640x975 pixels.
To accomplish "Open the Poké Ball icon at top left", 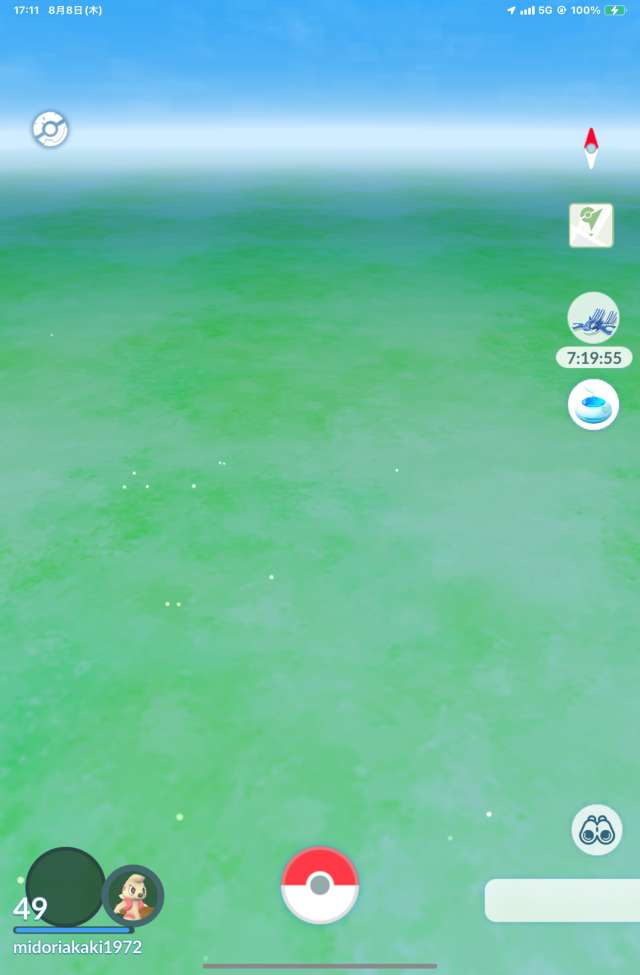I will (x=50, y=129).
